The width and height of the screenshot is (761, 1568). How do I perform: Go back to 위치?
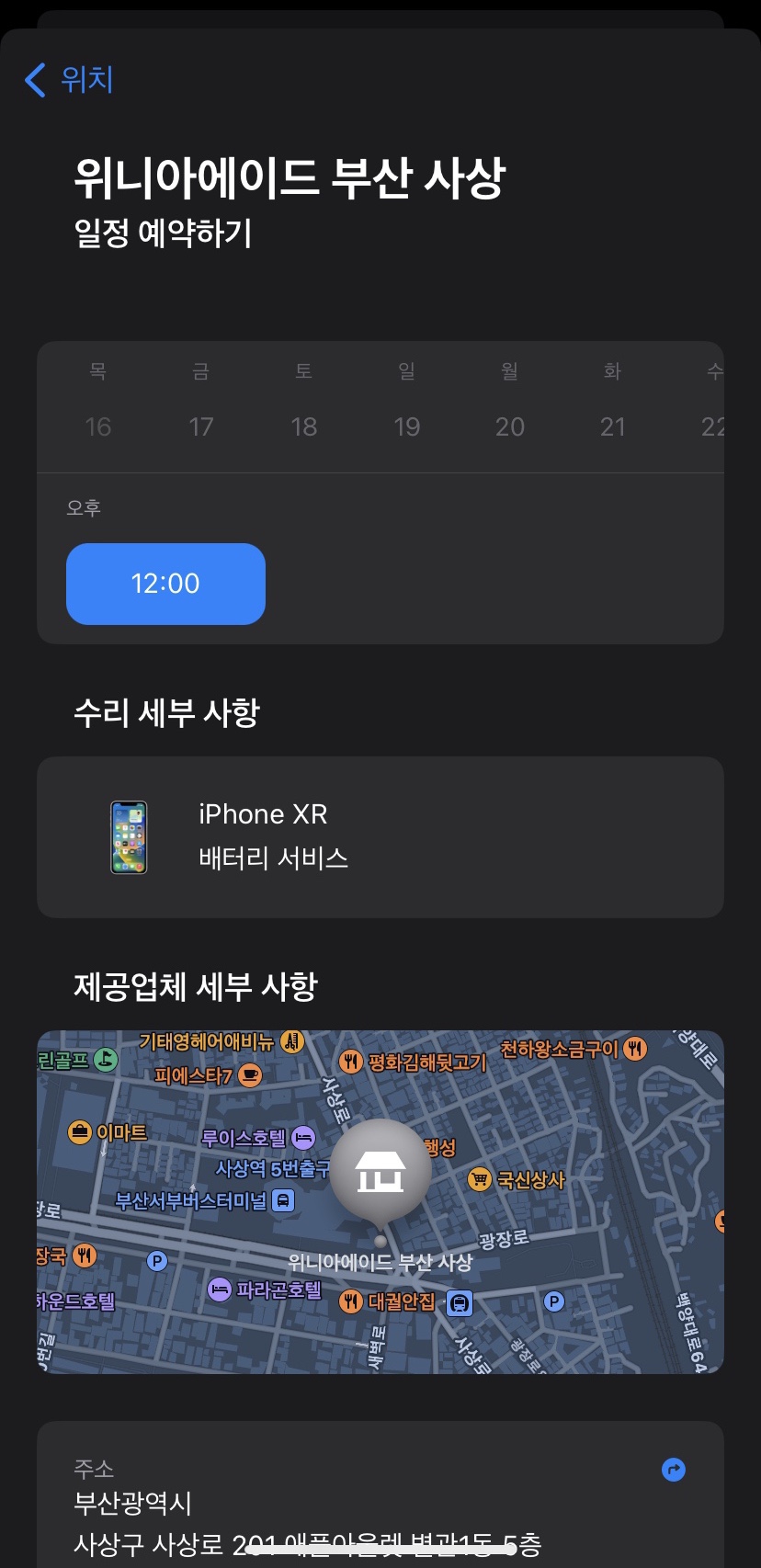coord(69,80)
